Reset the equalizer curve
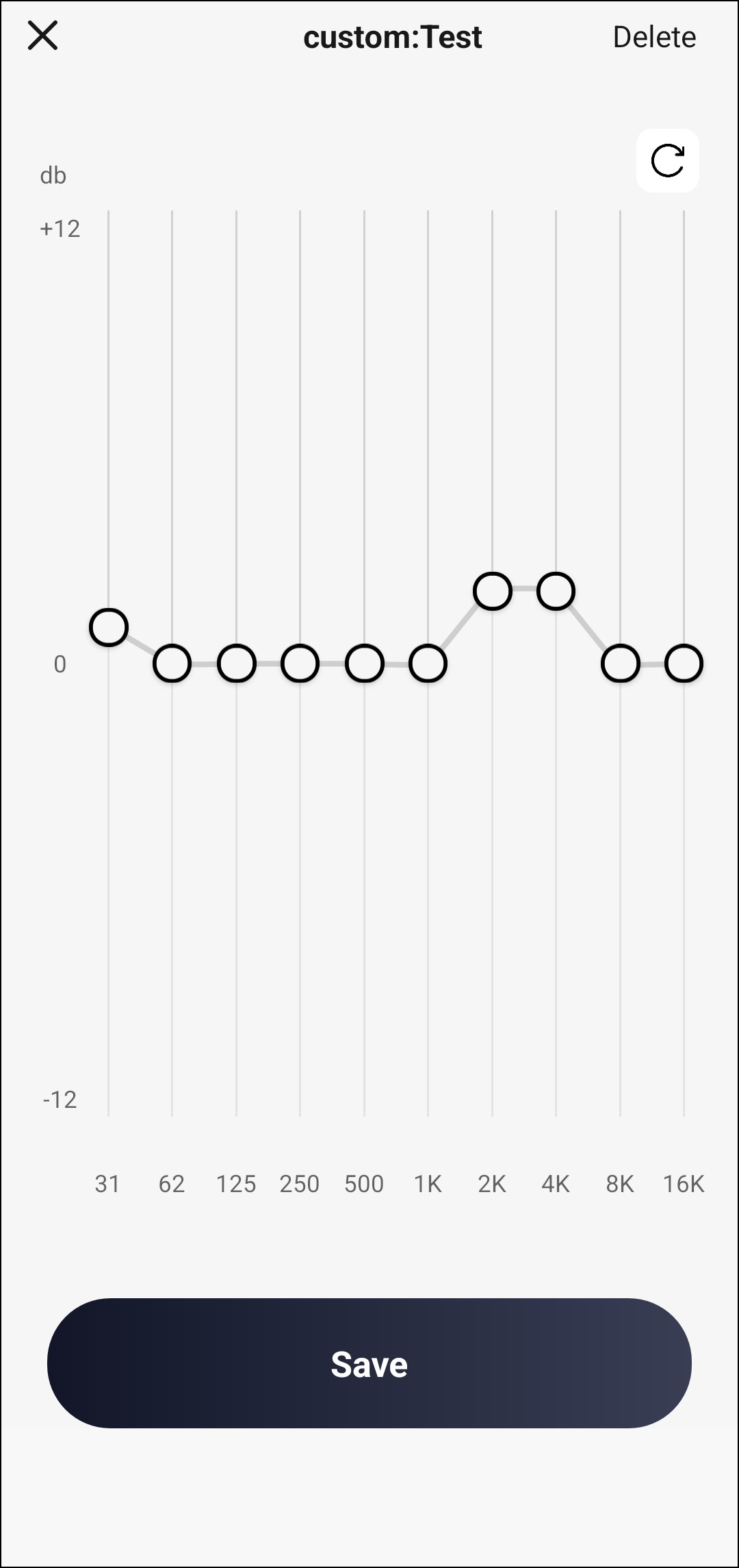The width and height of the screenshot is (739, 1568). (667, 161)
